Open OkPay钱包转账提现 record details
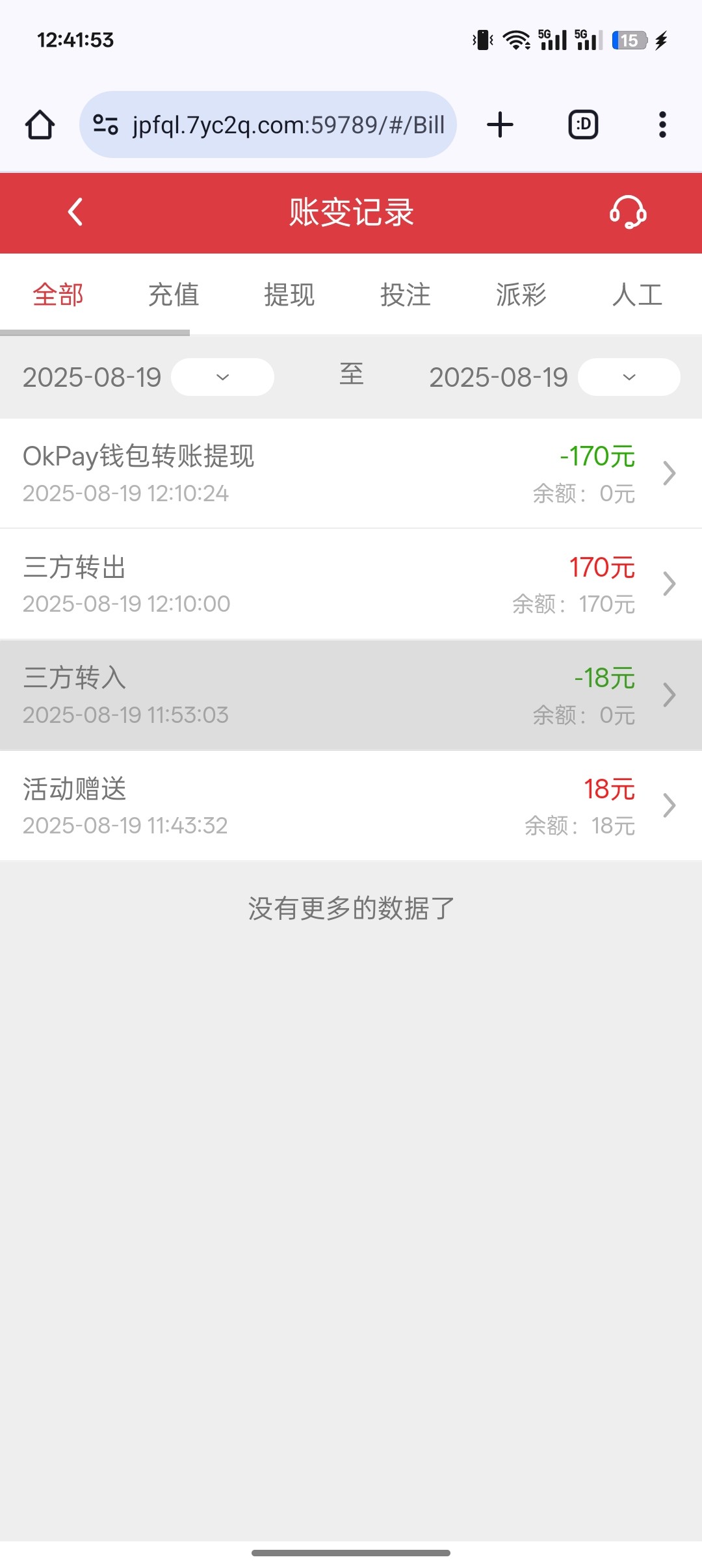The height and width of the screenshot is (1568, 702). (x=351, y=473)
